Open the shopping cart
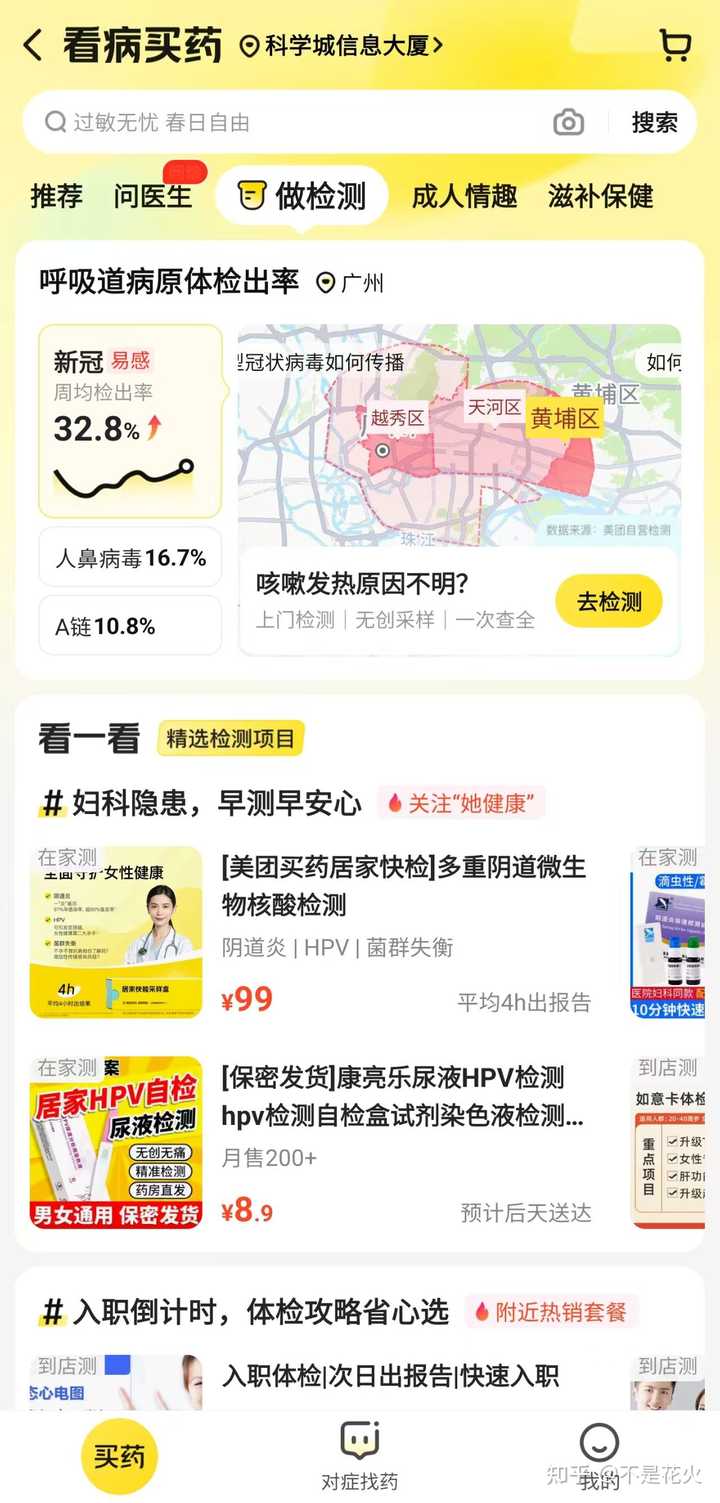Screen dimensions: 720x1503 [676, 45]
